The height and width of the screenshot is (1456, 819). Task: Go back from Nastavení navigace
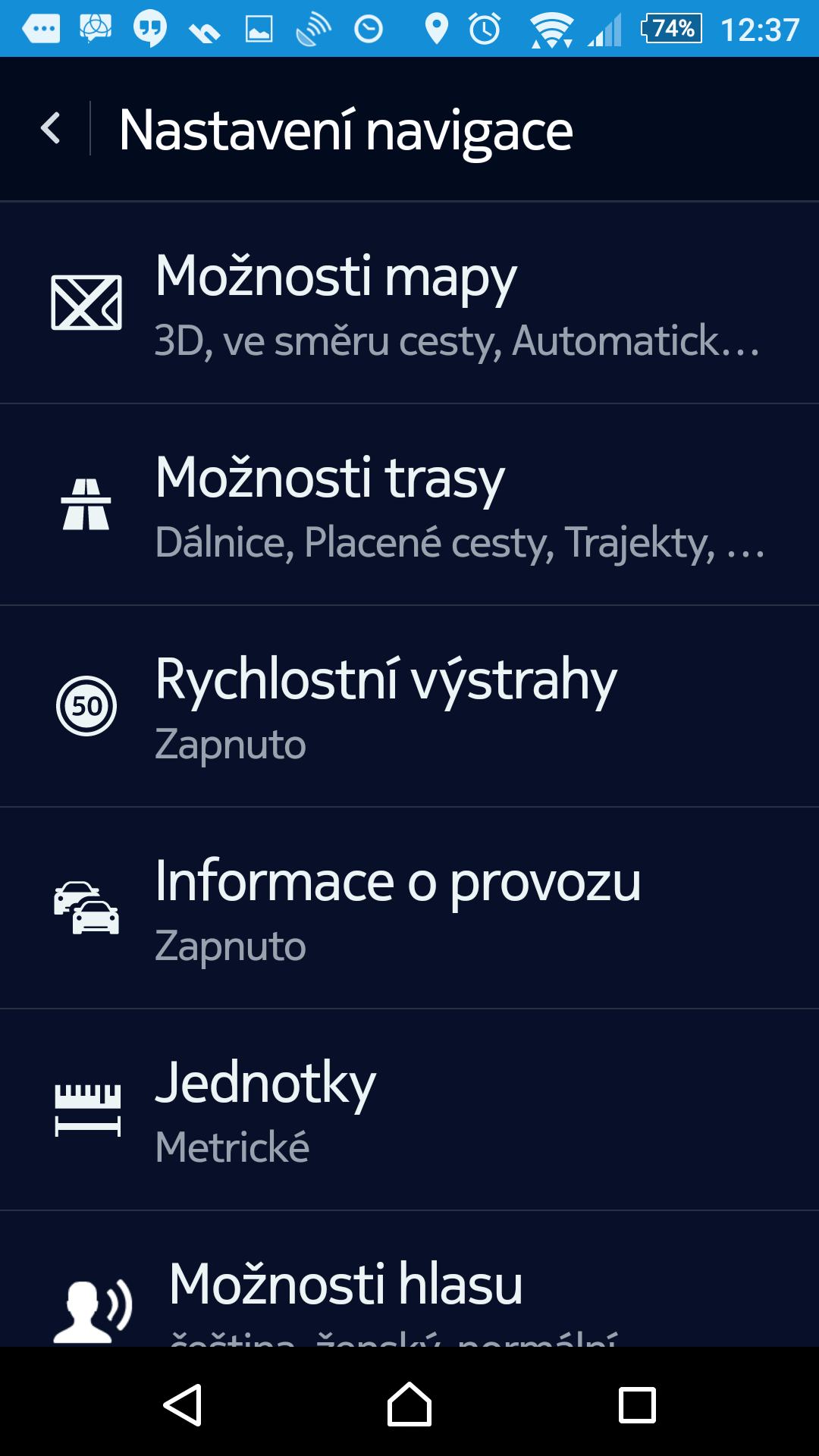[51, 128]
